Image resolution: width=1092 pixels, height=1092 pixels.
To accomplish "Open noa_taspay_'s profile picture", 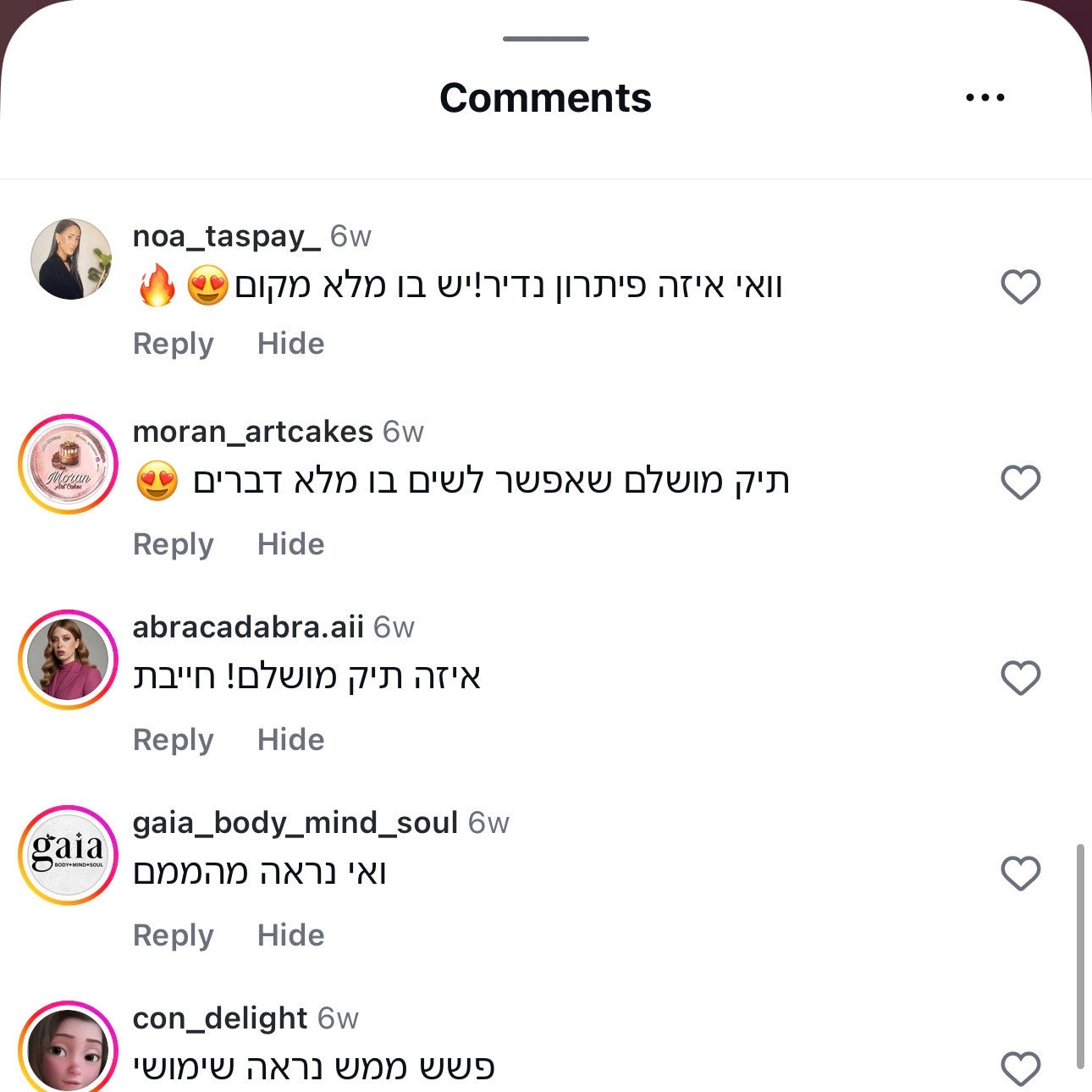I will pyautogui.click(x=70, y=259).
